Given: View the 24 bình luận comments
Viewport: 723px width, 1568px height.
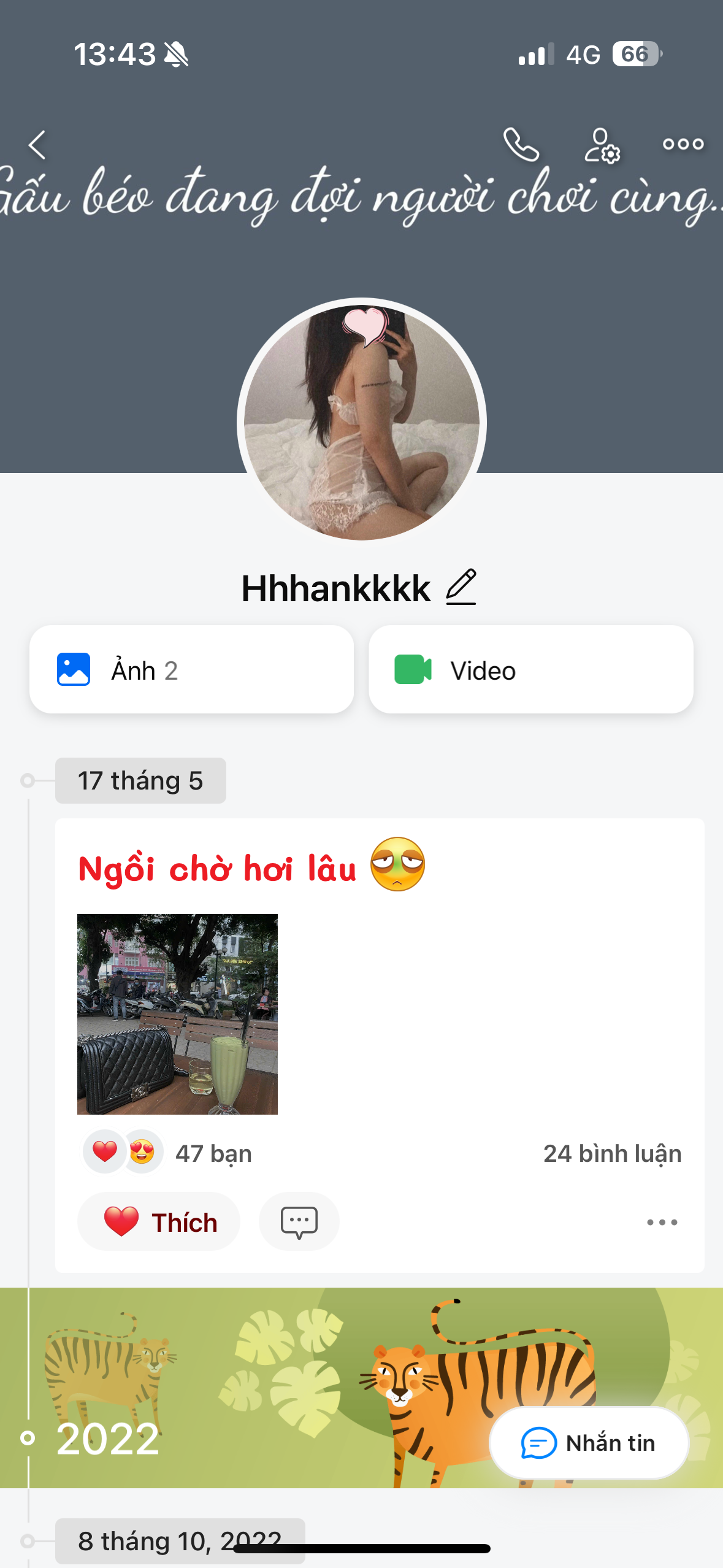Looking at the screenshot, I should click(612, 1153).
